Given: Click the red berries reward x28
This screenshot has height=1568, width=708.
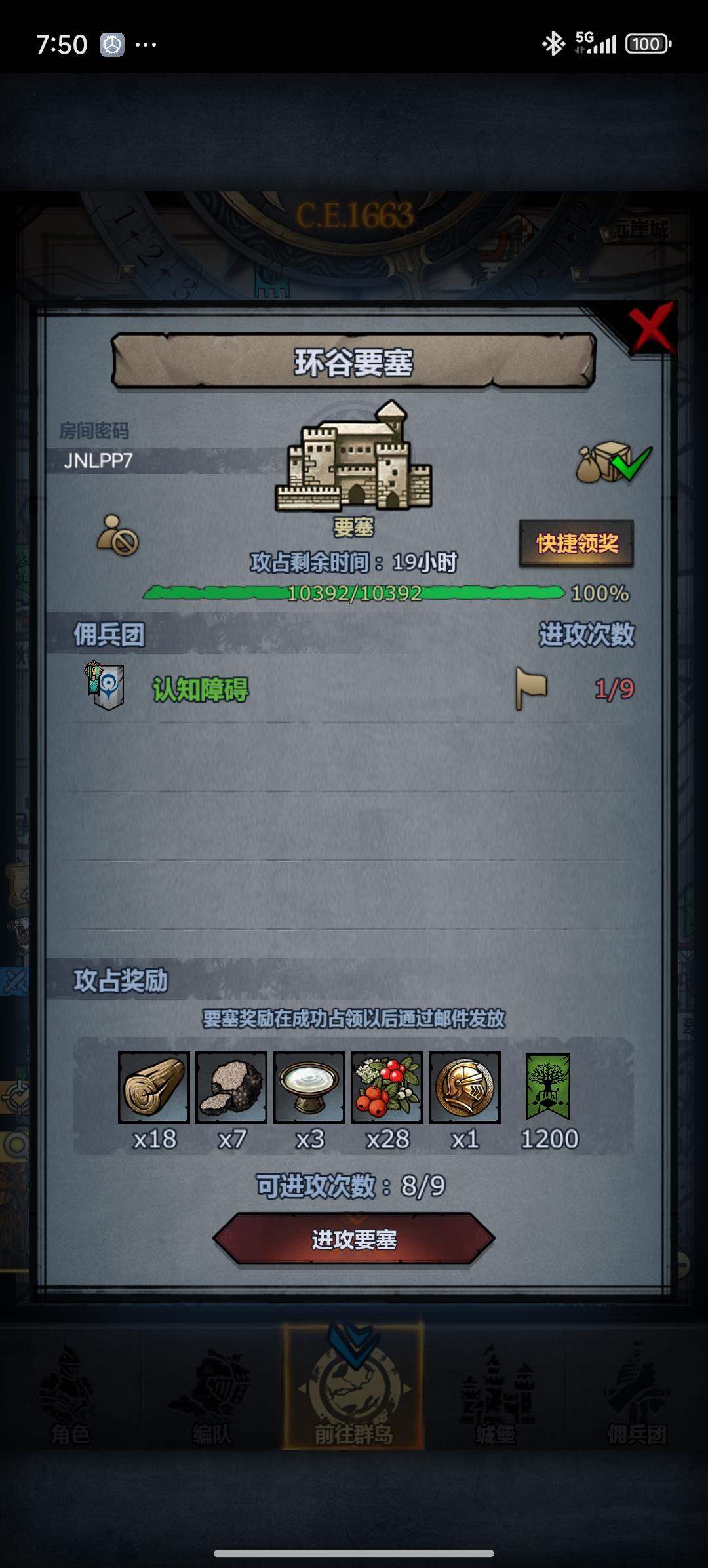Looking at the screenshot, I should 386,1086.
